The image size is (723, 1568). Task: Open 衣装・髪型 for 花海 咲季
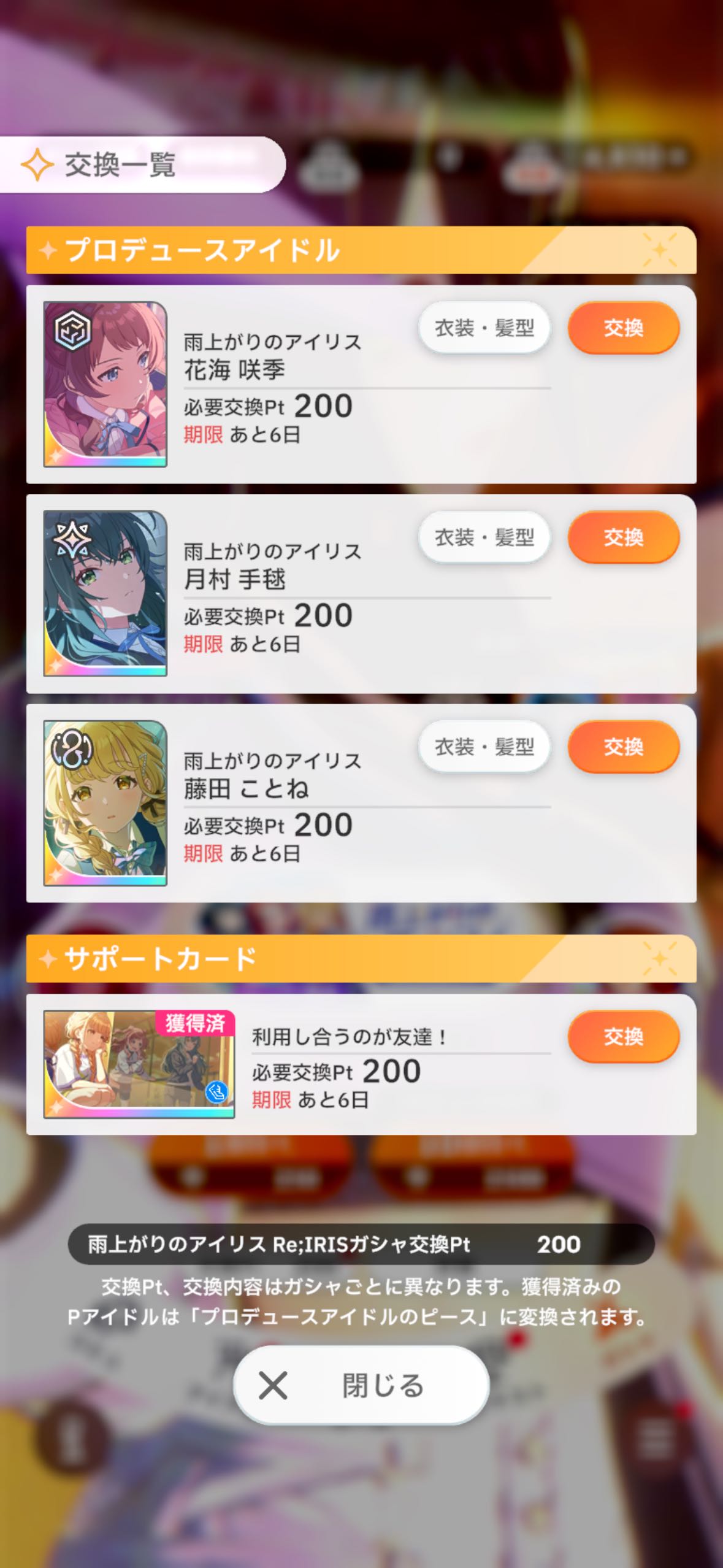(484, 328)
